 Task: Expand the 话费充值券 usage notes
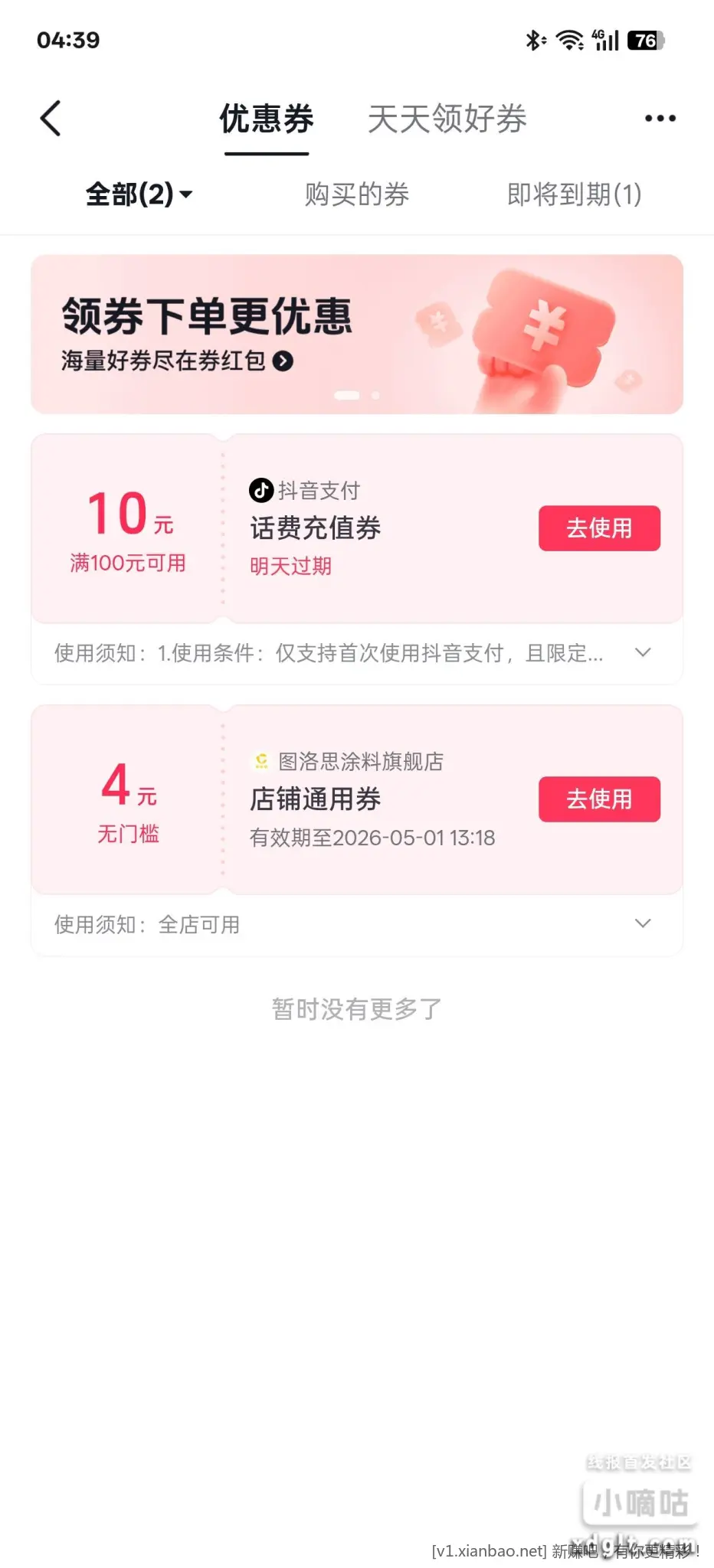[643, 653]
